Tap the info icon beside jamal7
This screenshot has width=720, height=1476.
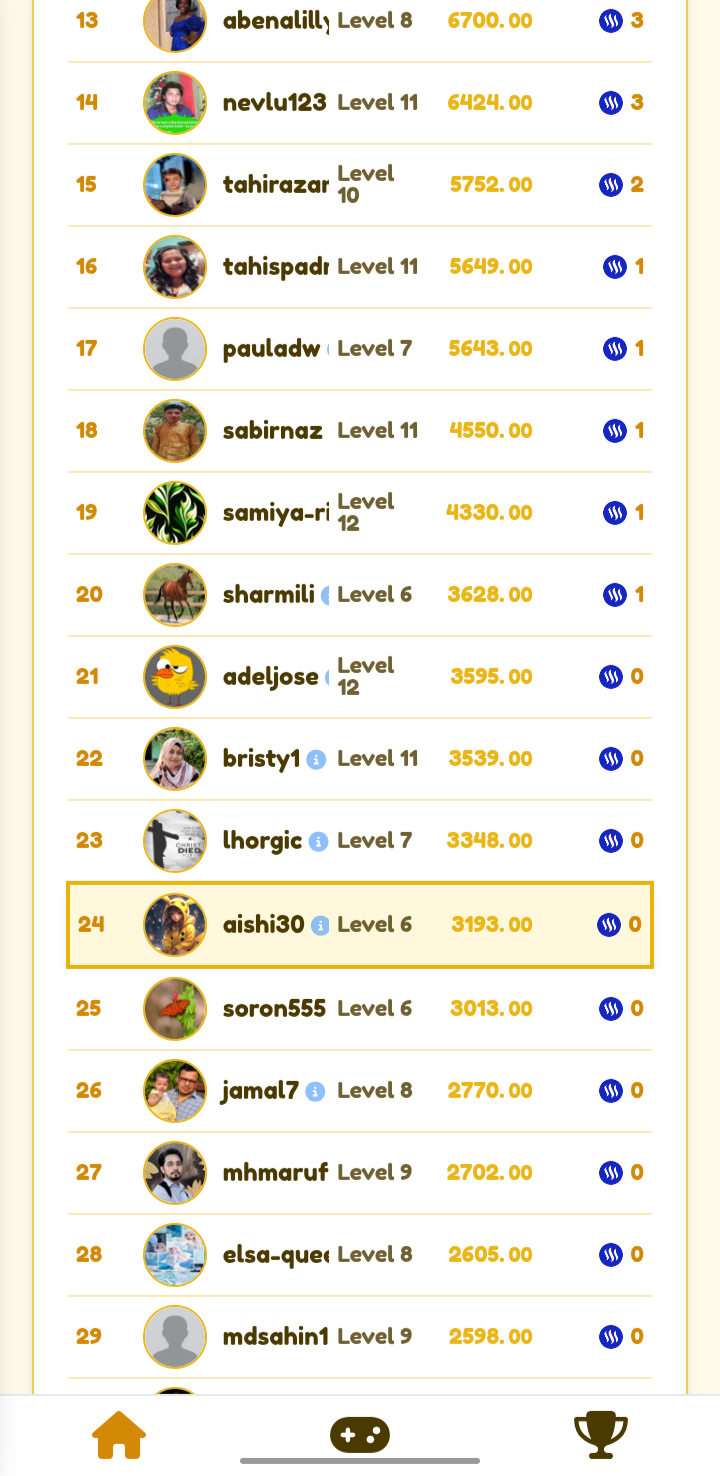point(315,1091)
